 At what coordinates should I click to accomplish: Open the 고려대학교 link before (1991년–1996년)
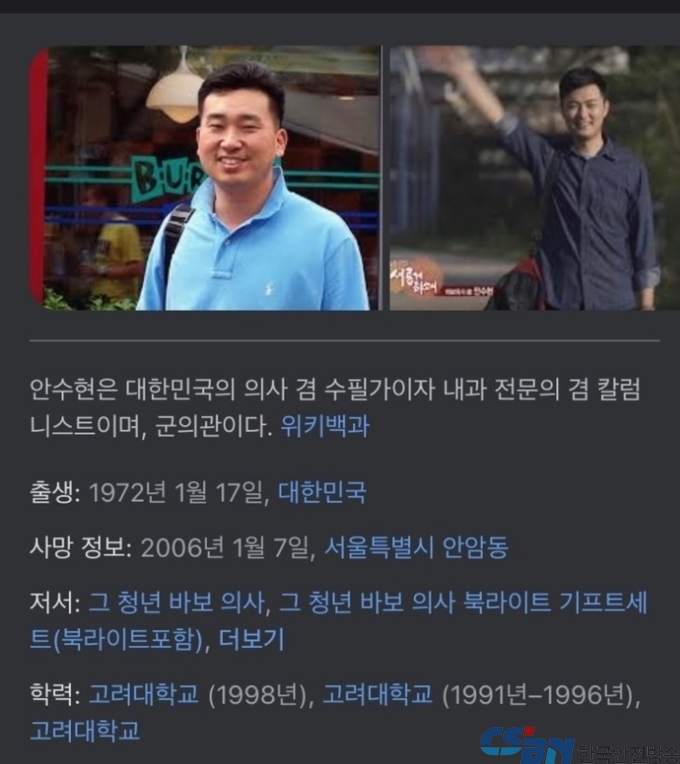[377, 694]
